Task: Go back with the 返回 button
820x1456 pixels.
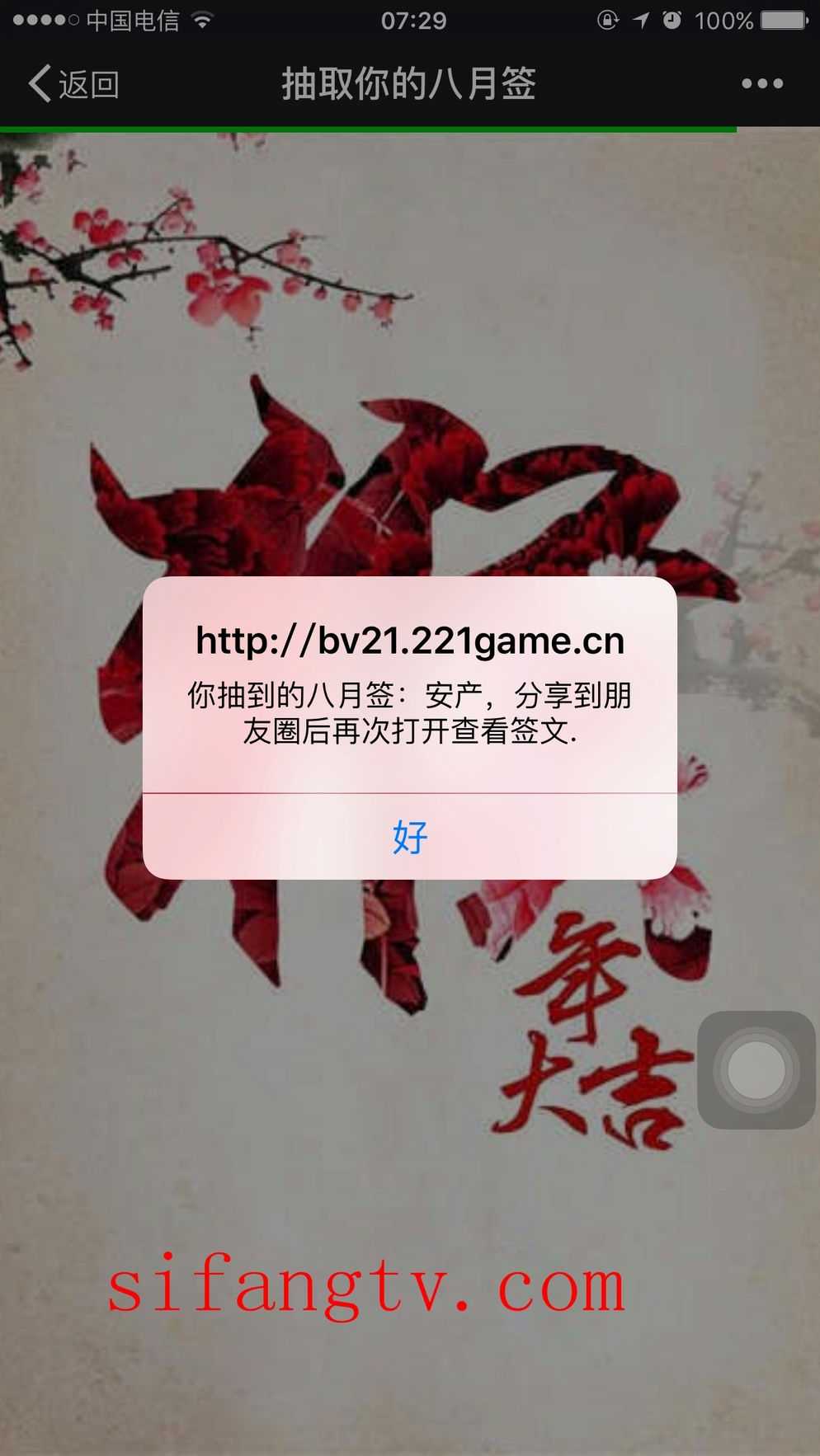Action: (74, 84)
